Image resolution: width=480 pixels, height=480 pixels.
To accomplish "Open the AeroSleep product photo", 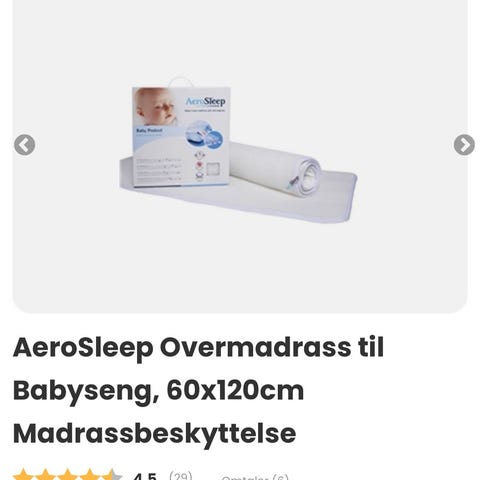I will pos(239,150).
